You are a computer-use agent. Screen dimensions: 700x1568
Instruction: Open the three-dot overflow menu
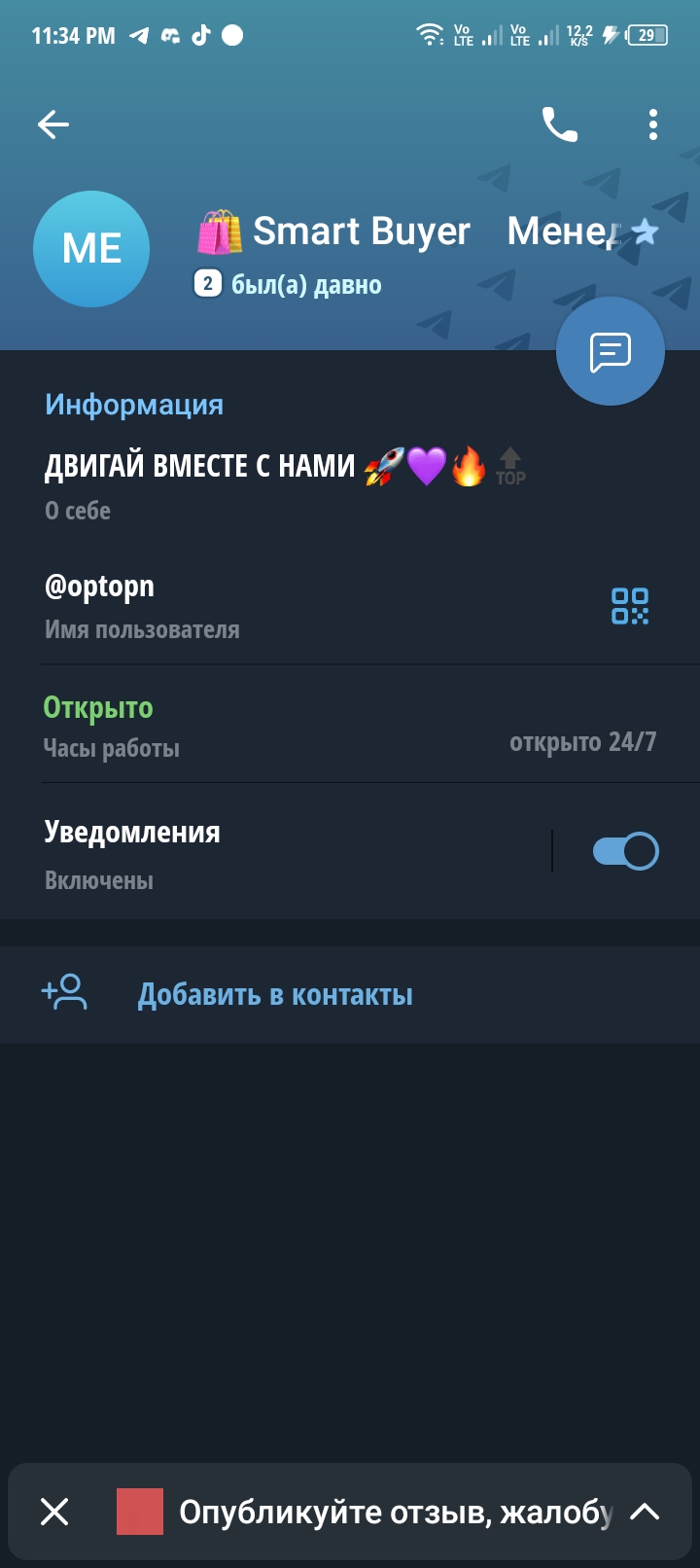pos(653,125)
